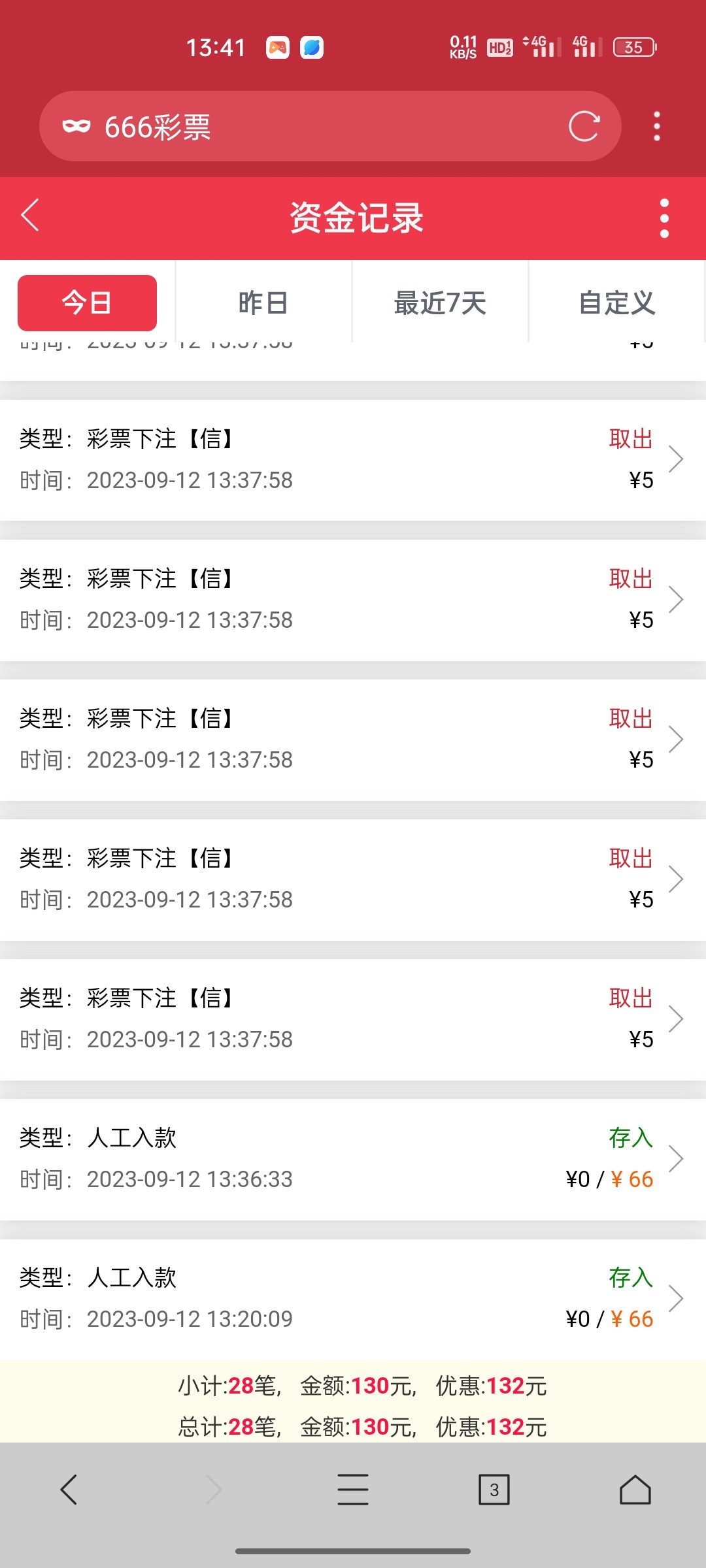Select the 今日 tab
Viewport: 706px width, 1568px height.
[x=87, y=303]
